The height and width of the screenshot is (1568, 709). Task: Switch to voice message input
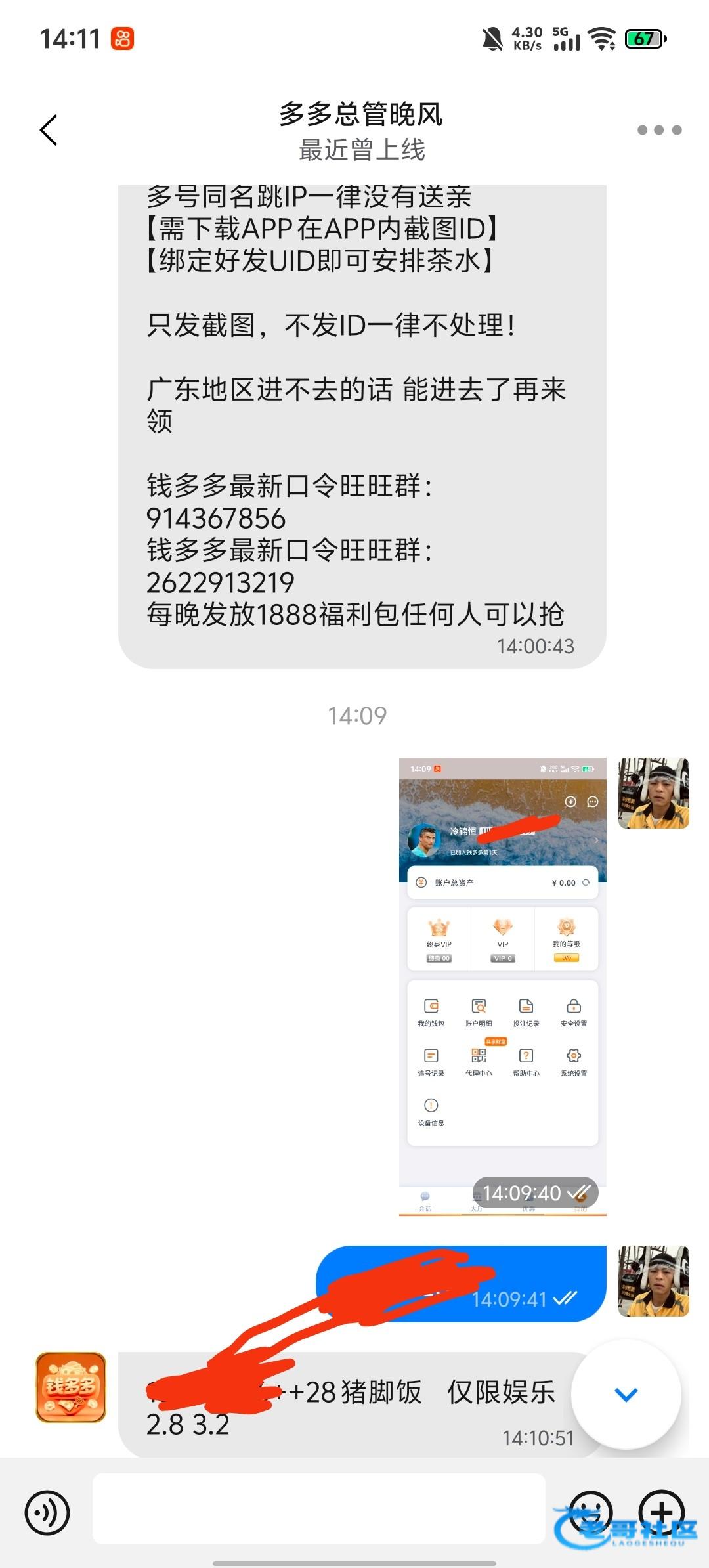click(x=47, y=1513)
